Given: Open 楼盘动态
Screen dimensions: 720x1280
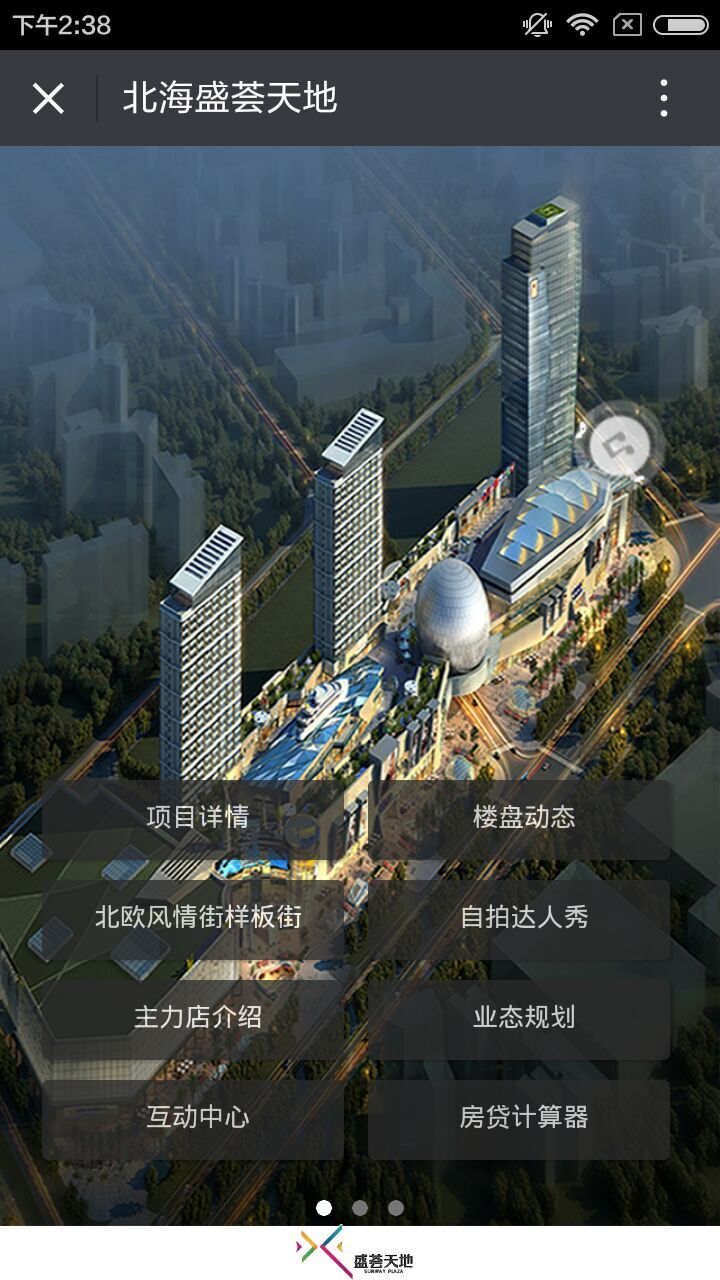Looking at the screenshot, I should coord(523,818).
